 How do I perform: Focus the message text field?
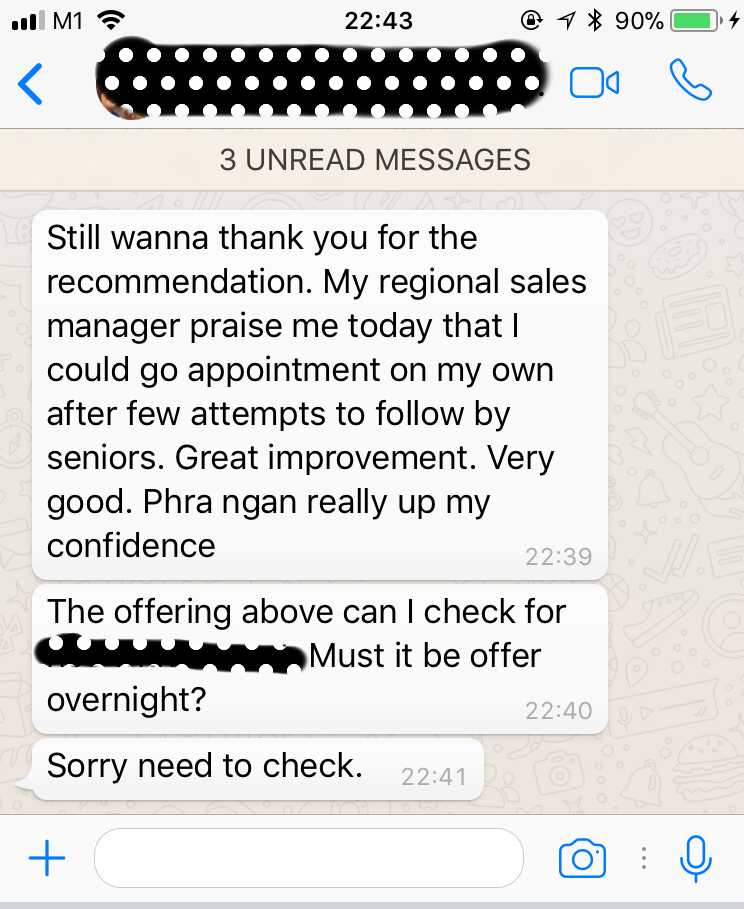[308, 858]
